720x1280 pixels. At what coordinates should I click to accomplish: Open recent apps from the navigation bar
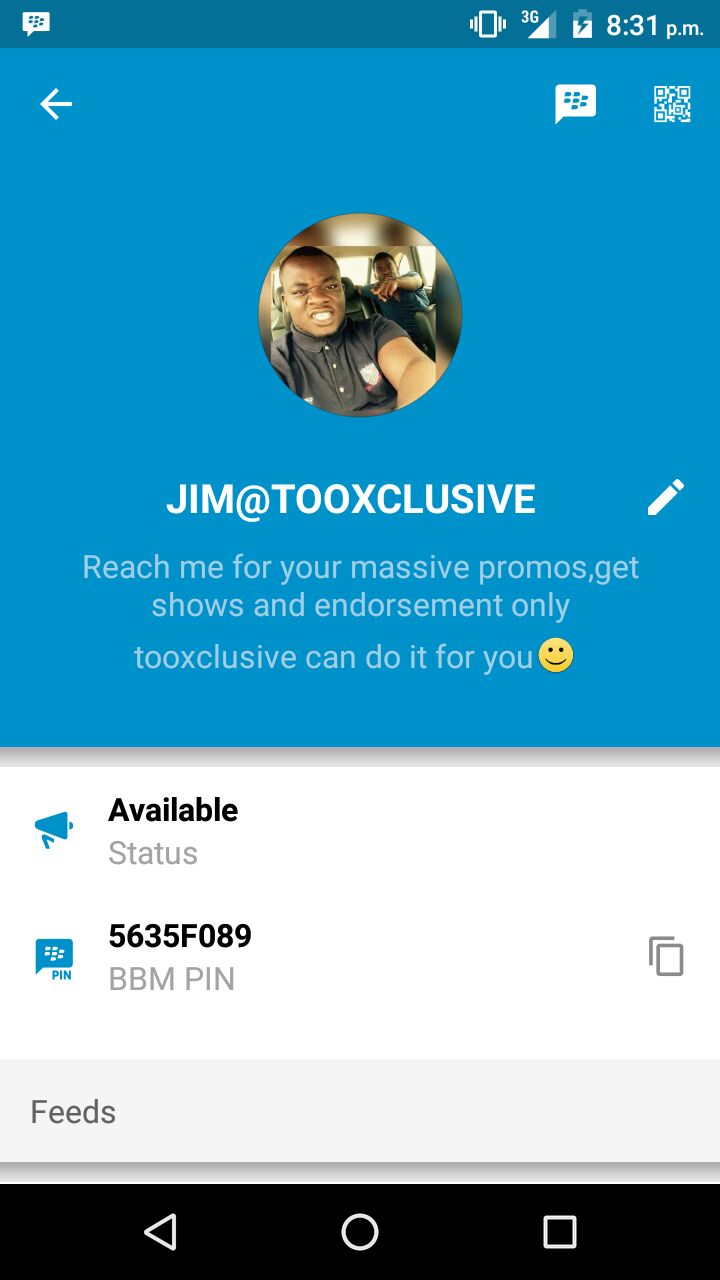click(x=560, y=1232)
